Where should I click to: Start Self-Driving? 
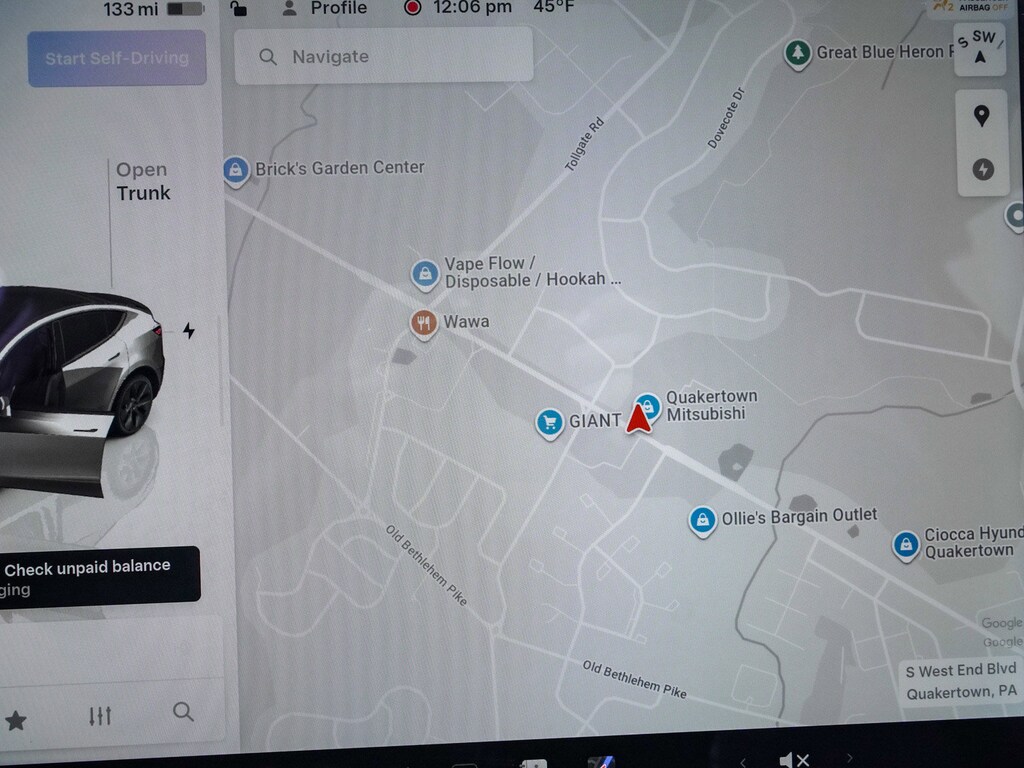(117, 58)
